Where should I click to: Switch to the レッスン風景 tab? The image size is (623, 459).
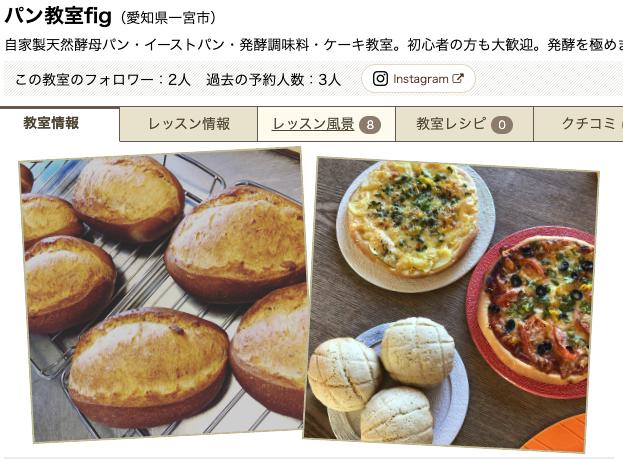[x=326, y=124]
